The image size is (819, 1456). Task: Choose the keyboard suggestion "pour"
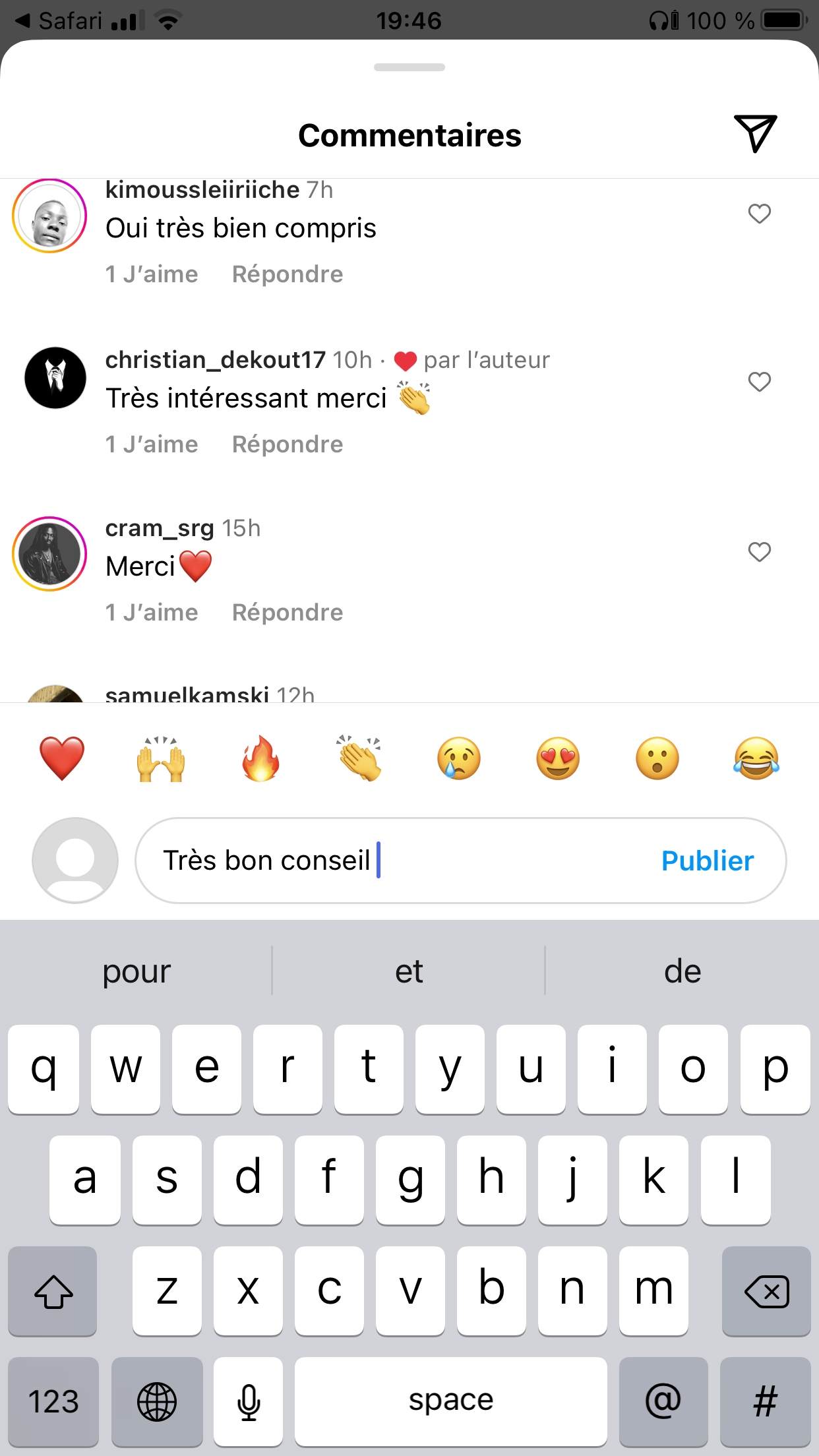pyautogui.click(x=136, y=971)
